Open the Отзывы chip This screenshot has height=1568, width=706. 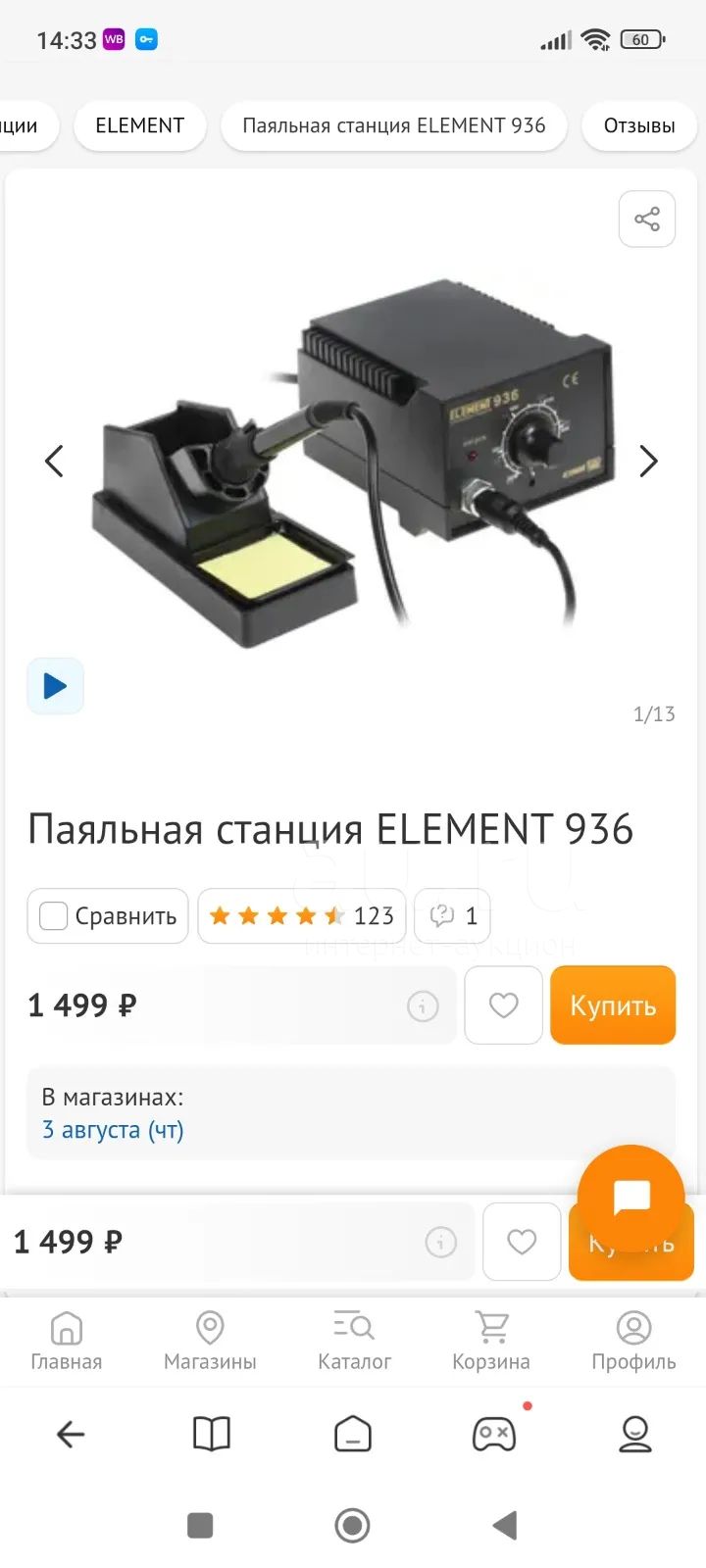point(639,126)
